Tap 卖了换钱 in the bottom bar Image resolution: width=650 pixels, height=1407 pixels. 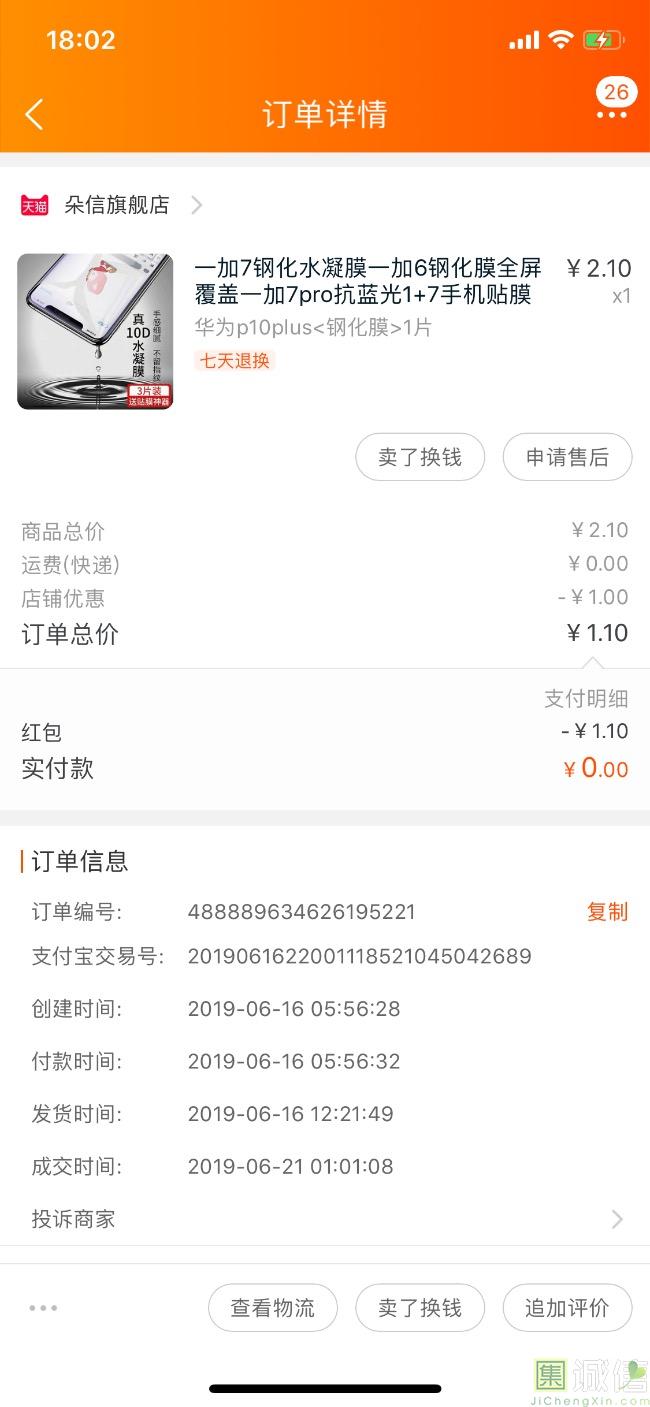420,1308
